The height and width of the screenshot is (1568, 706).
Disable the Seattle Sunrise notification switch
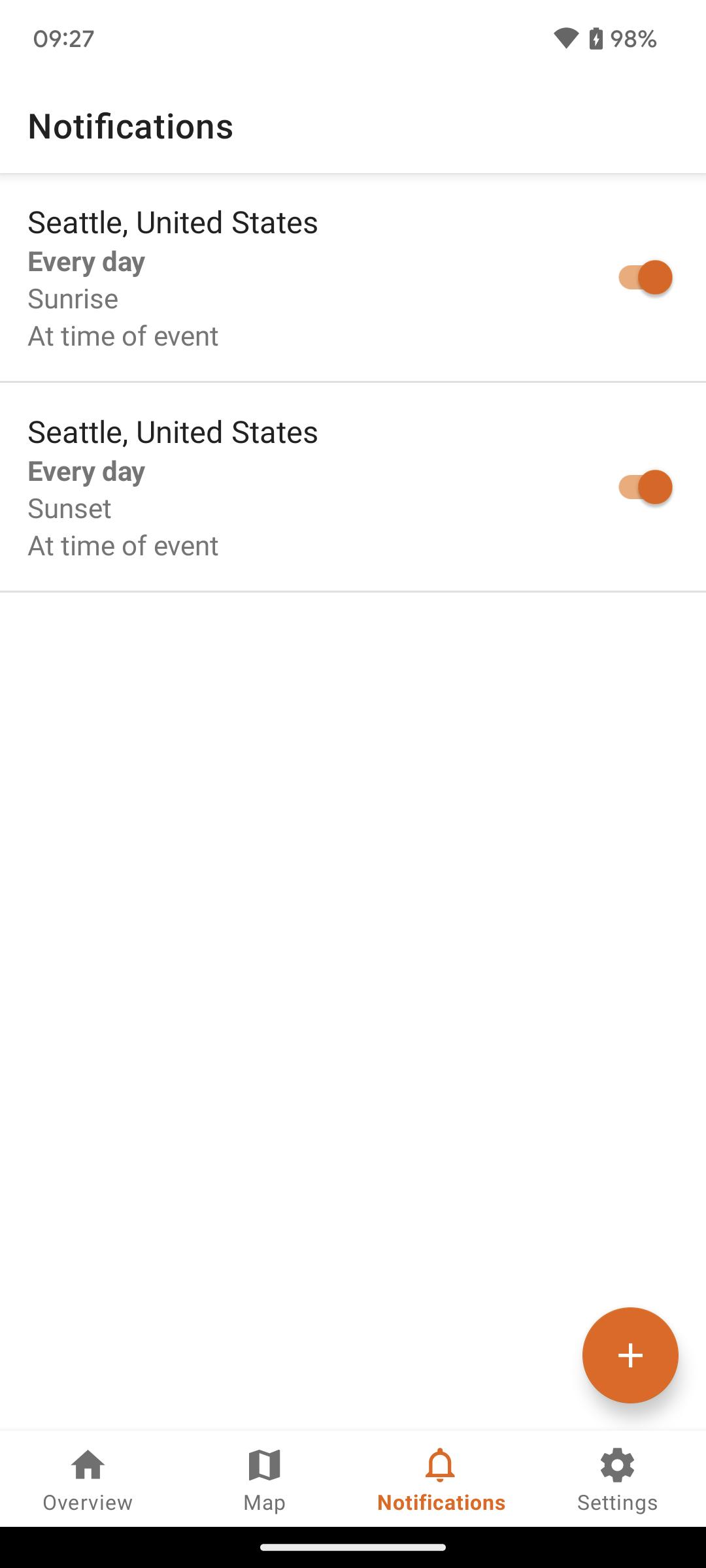pos(645,278)
